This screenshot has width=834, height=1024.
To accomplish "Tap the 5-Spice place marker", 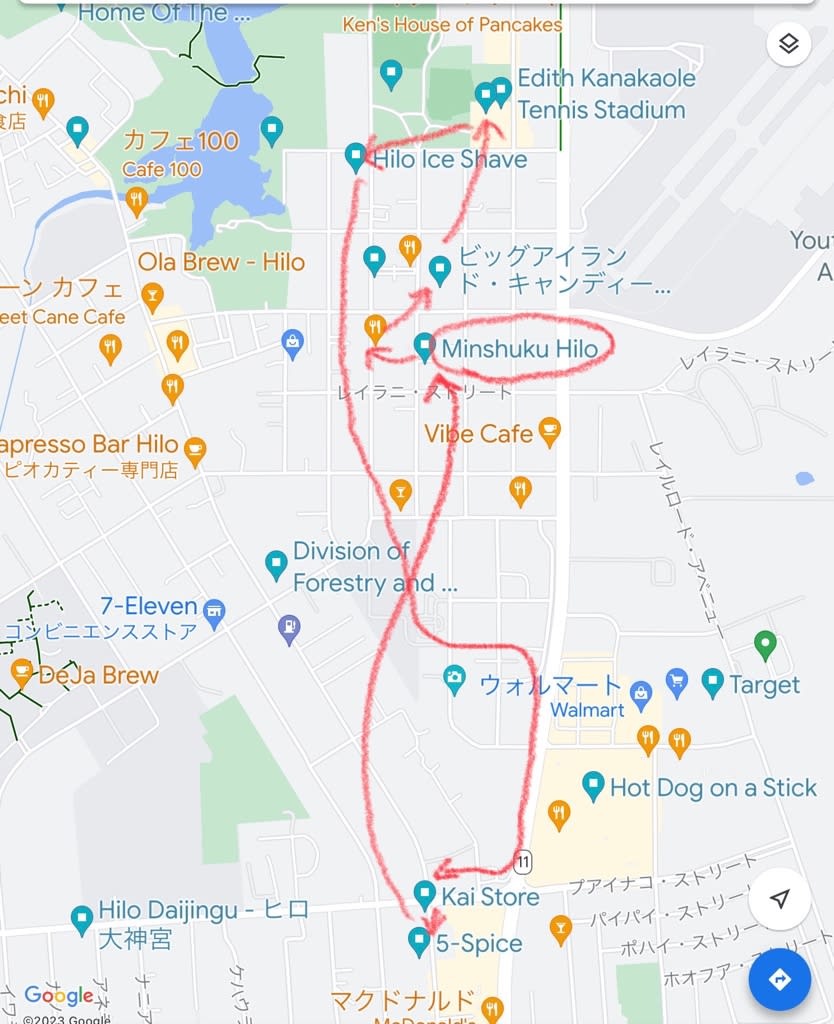I will click(419, 940).
